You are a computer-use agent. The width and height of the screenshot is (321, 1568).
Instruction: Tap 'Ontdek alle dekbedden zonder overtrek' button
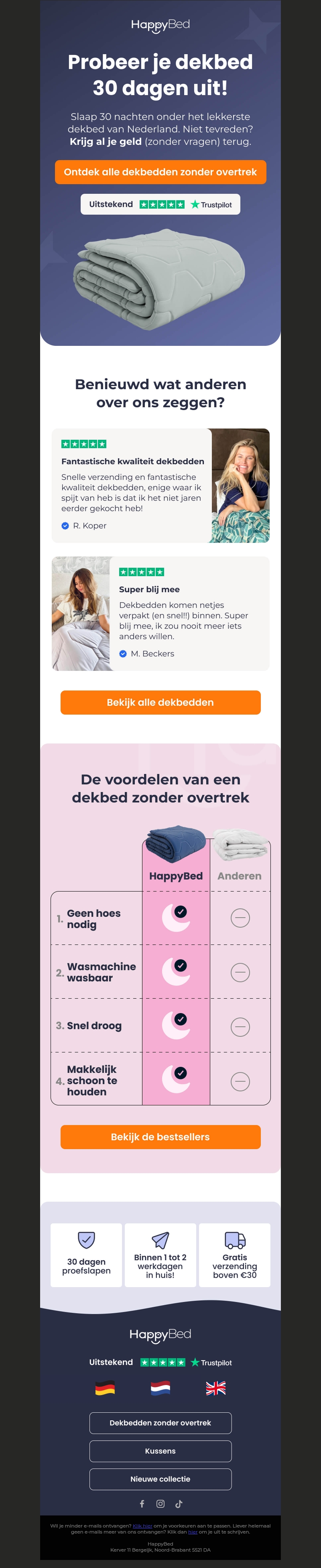pyautogui.click(x=160, y=172)
